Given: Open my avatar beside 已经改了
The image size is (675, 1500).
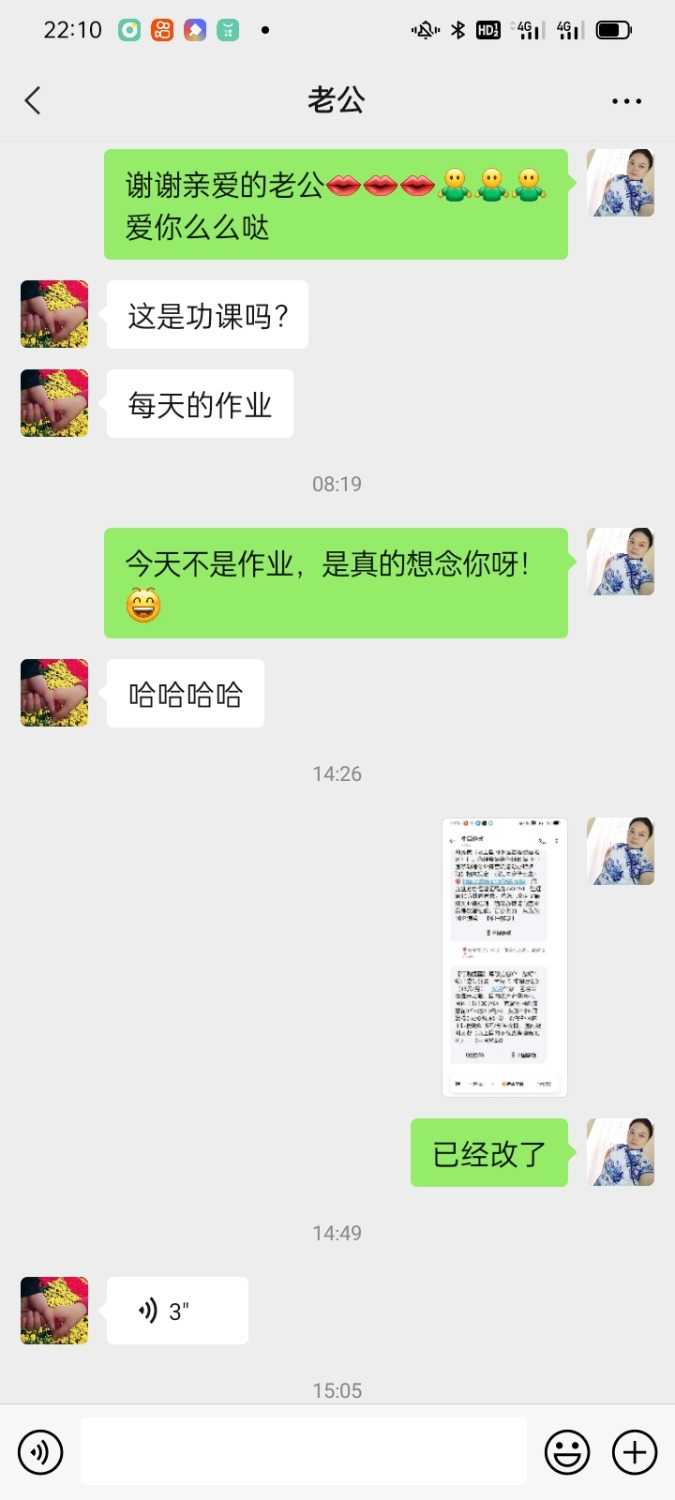Looking at the screenshot, I should pos(620,1152).
